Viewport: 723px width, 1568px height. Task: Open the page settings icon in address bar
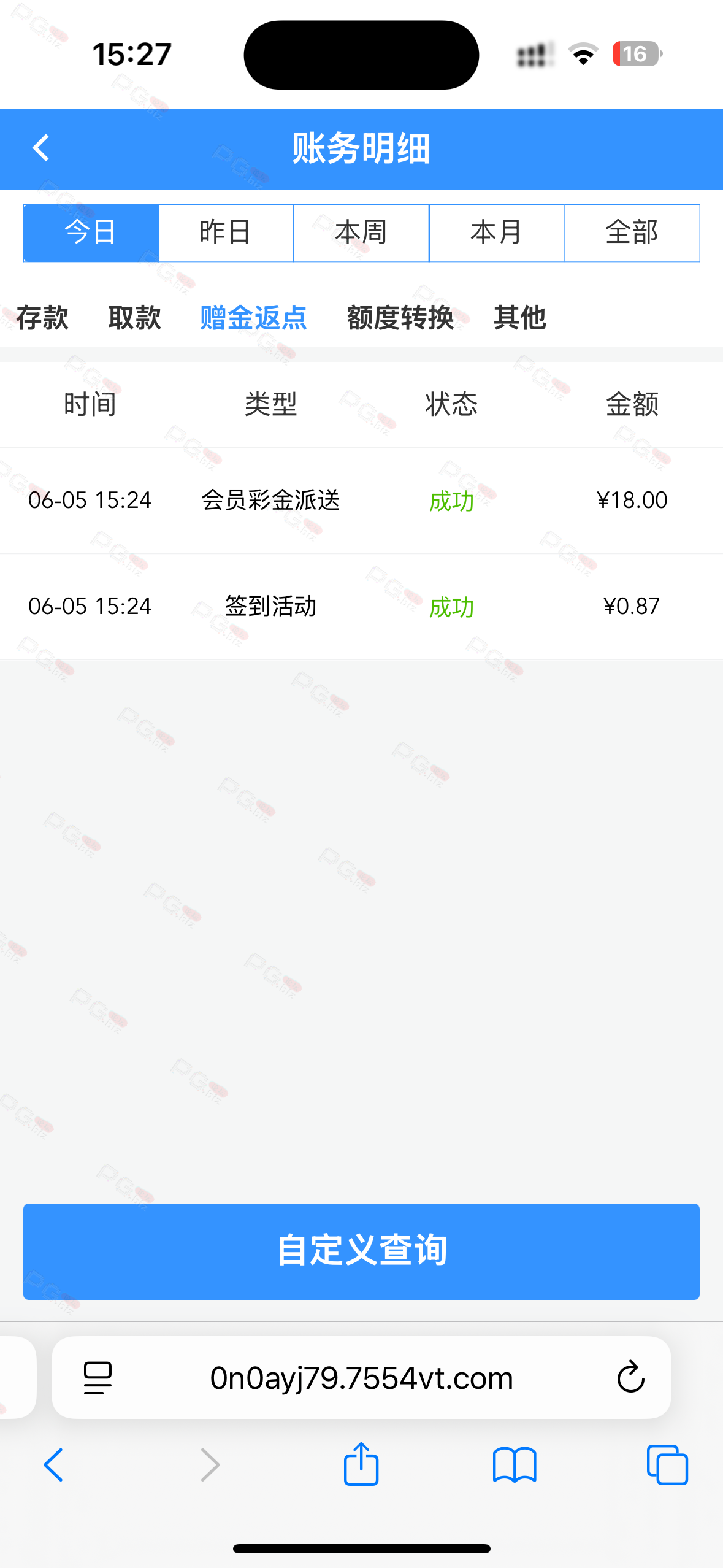coord(98,1378)
